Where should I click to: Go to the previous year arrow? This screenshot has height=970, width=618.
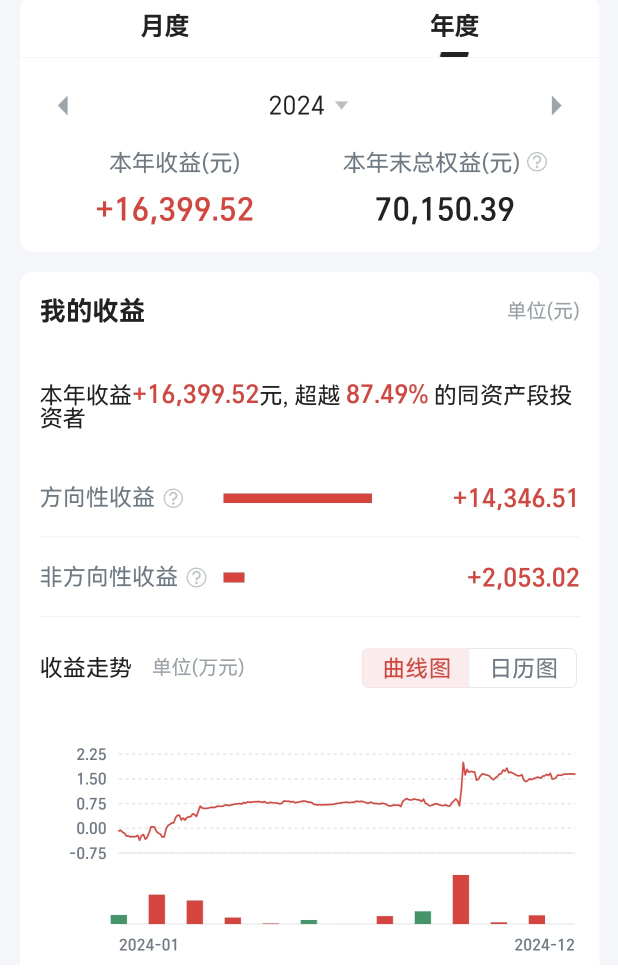(63, 106)
